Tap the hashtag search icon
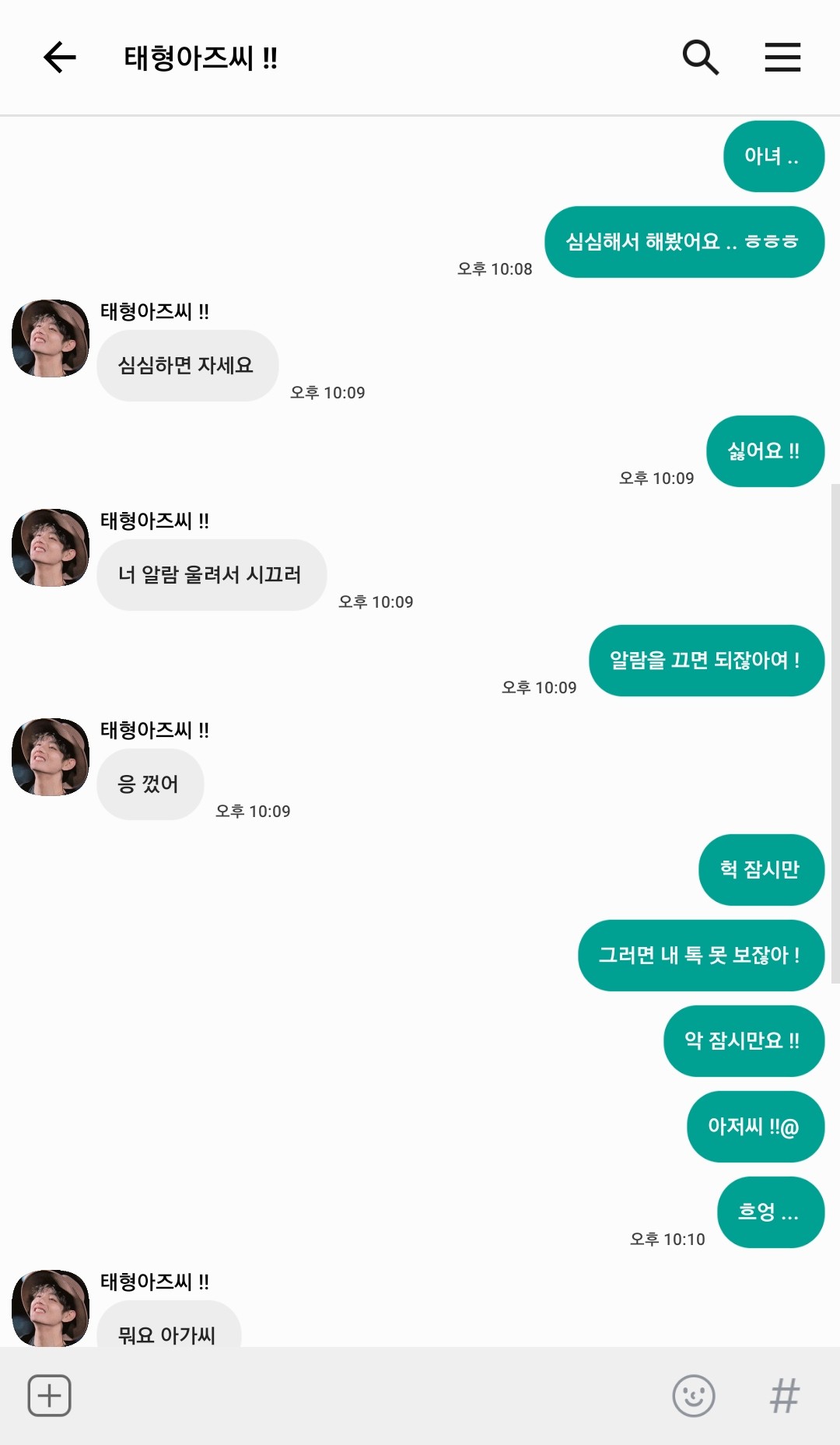This screenshot has width=840, height=1445. [784, 1395]
